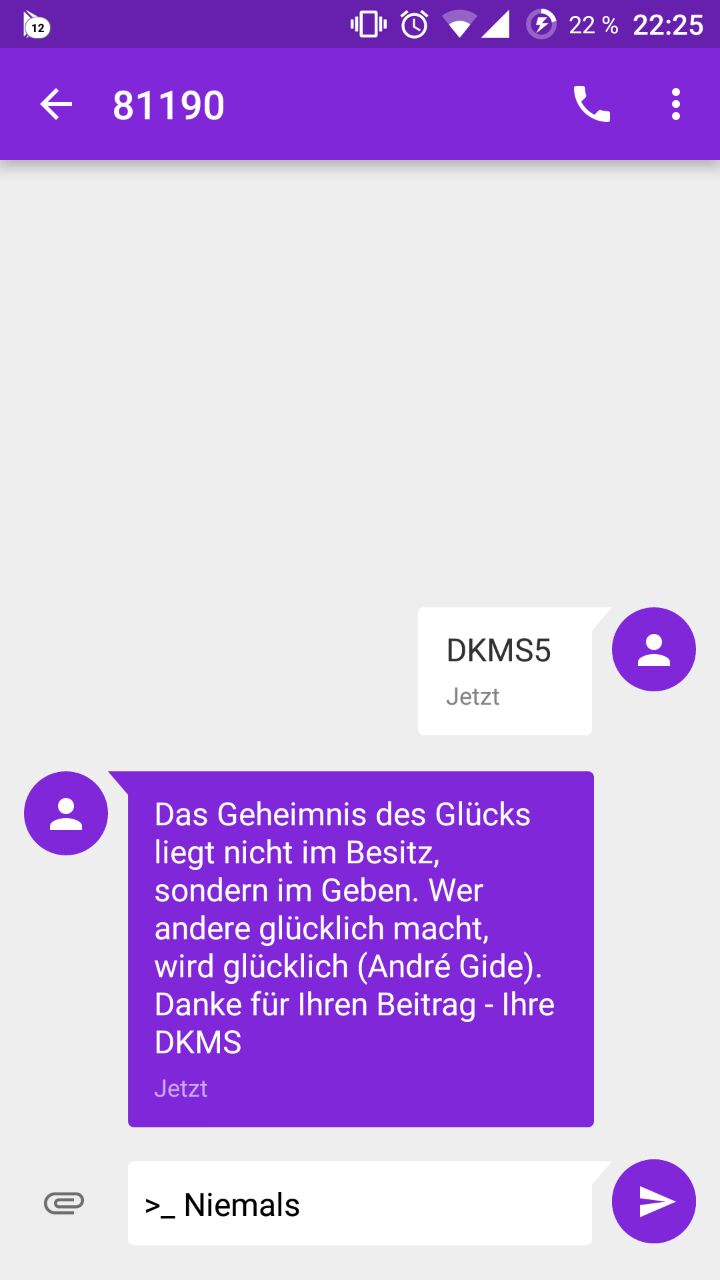Image resolution: width=720 pixels, height=1280 pixels.
Task: Call the number 81190
Action: click(591, 104)
